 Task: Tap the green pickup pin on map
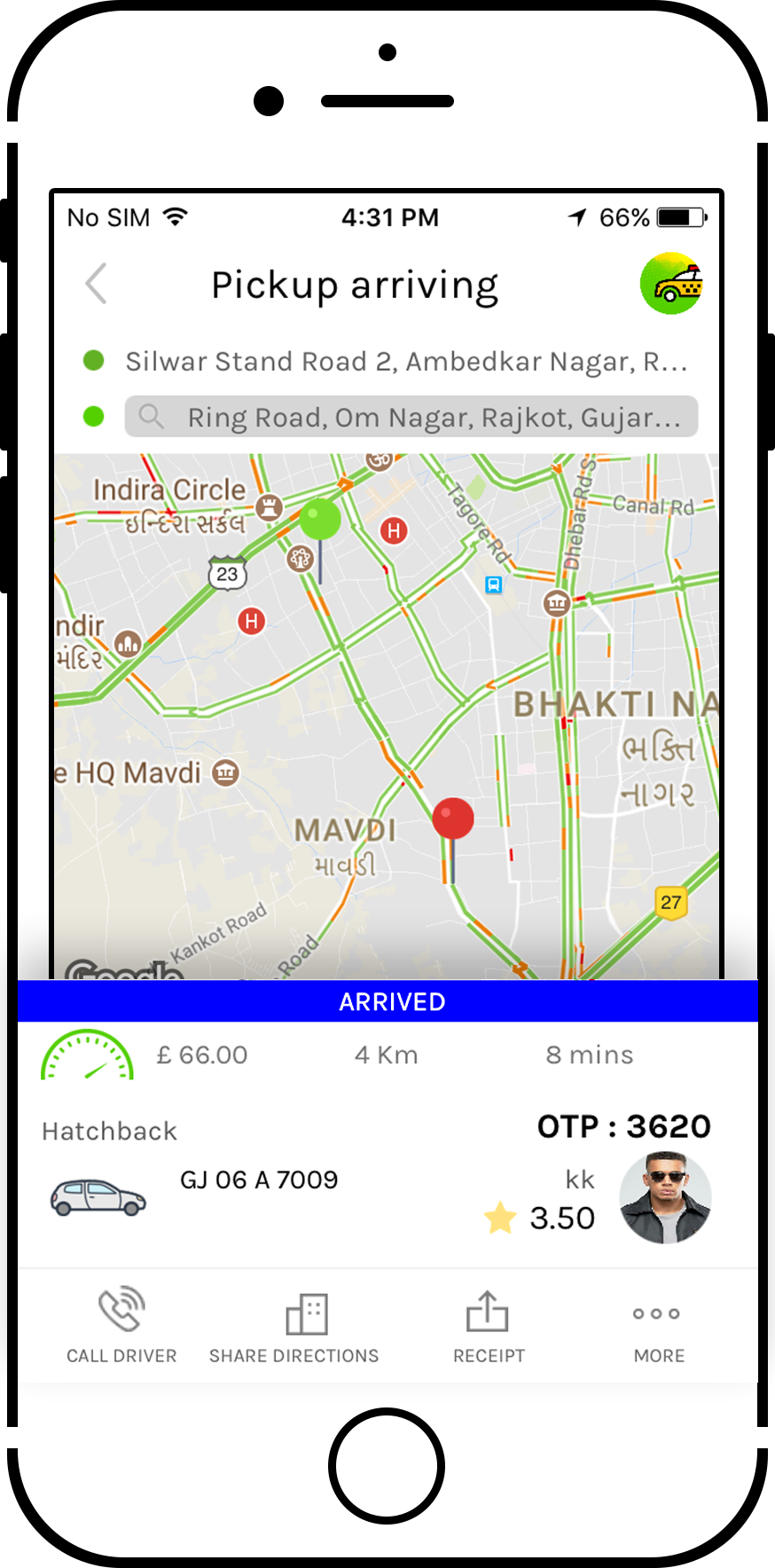[x=319, y=520]
